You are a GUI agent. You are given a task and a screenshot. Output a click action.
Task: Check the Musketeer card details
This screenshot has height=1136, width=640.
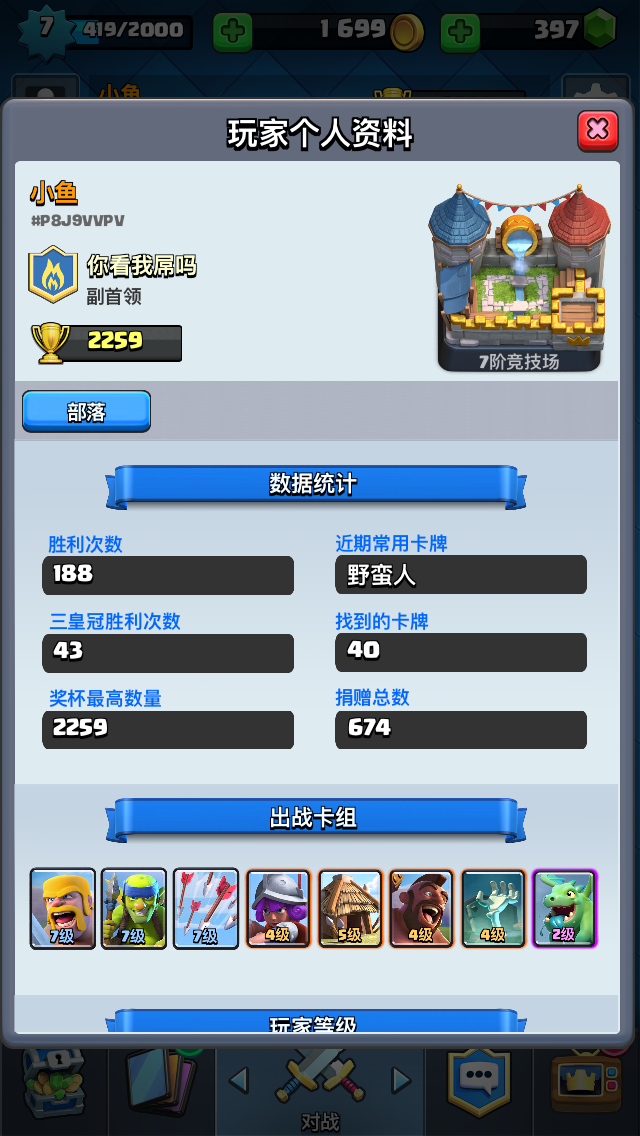pyautogui.click(x=278, y=908)
